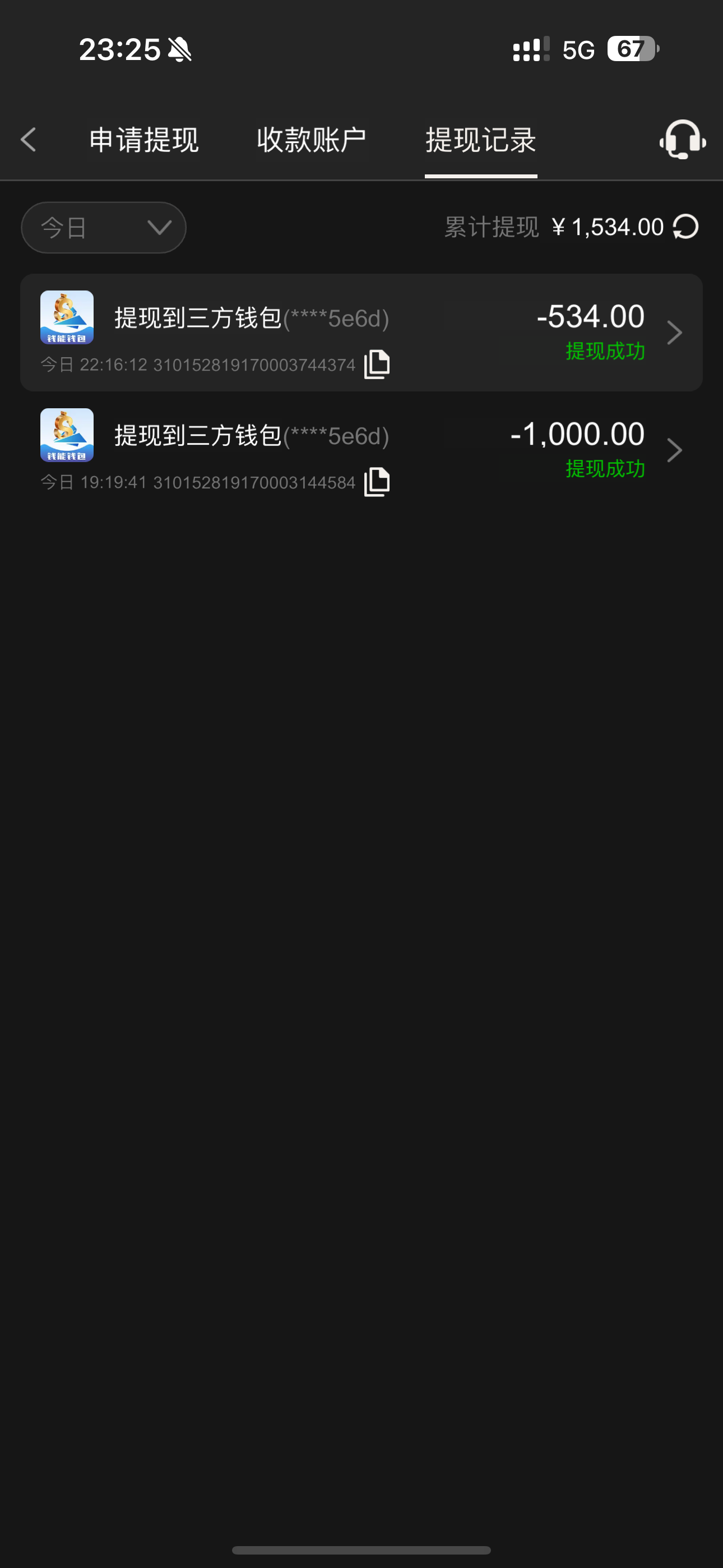
Task: Copy order number of the 22:16:12 withdrawal
Action: tap(377, 364)
